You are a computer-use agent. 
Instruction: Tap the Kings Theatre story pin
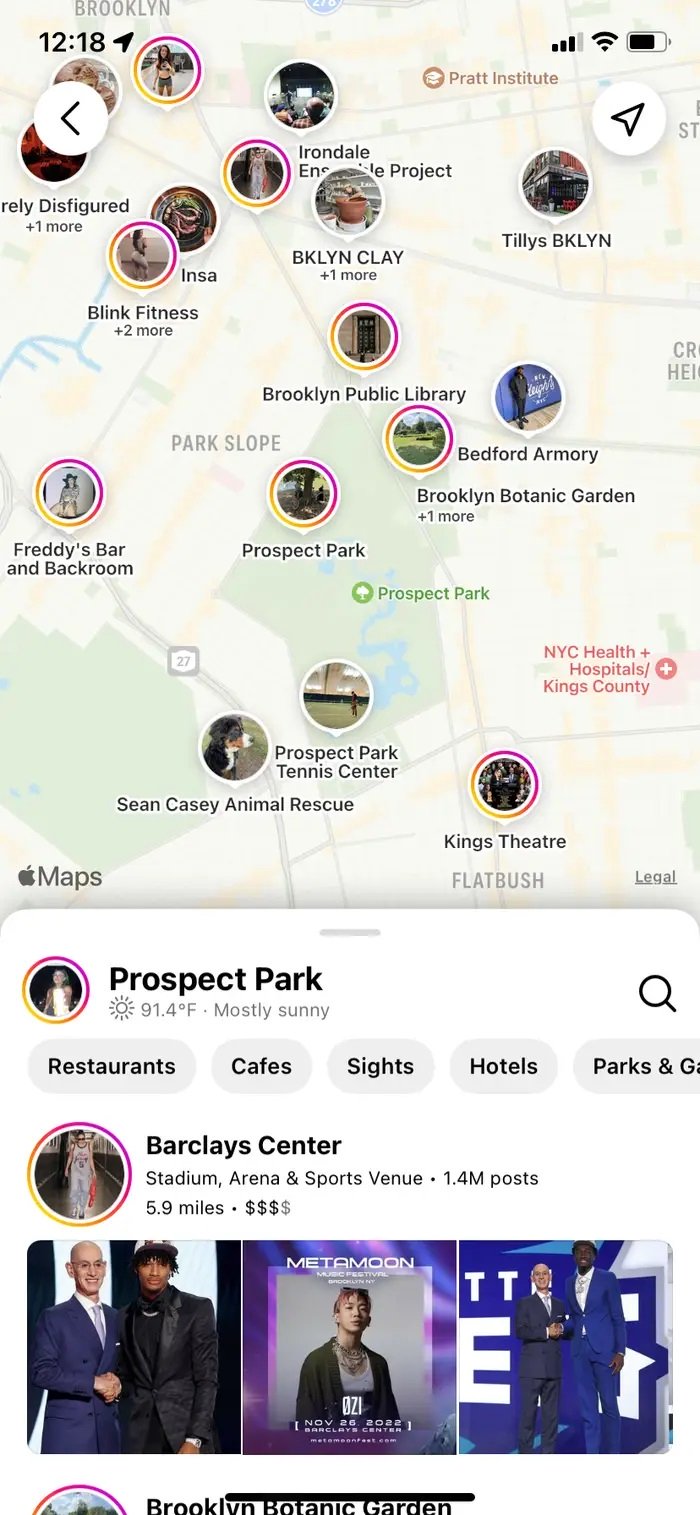click(x=505, y=785)
